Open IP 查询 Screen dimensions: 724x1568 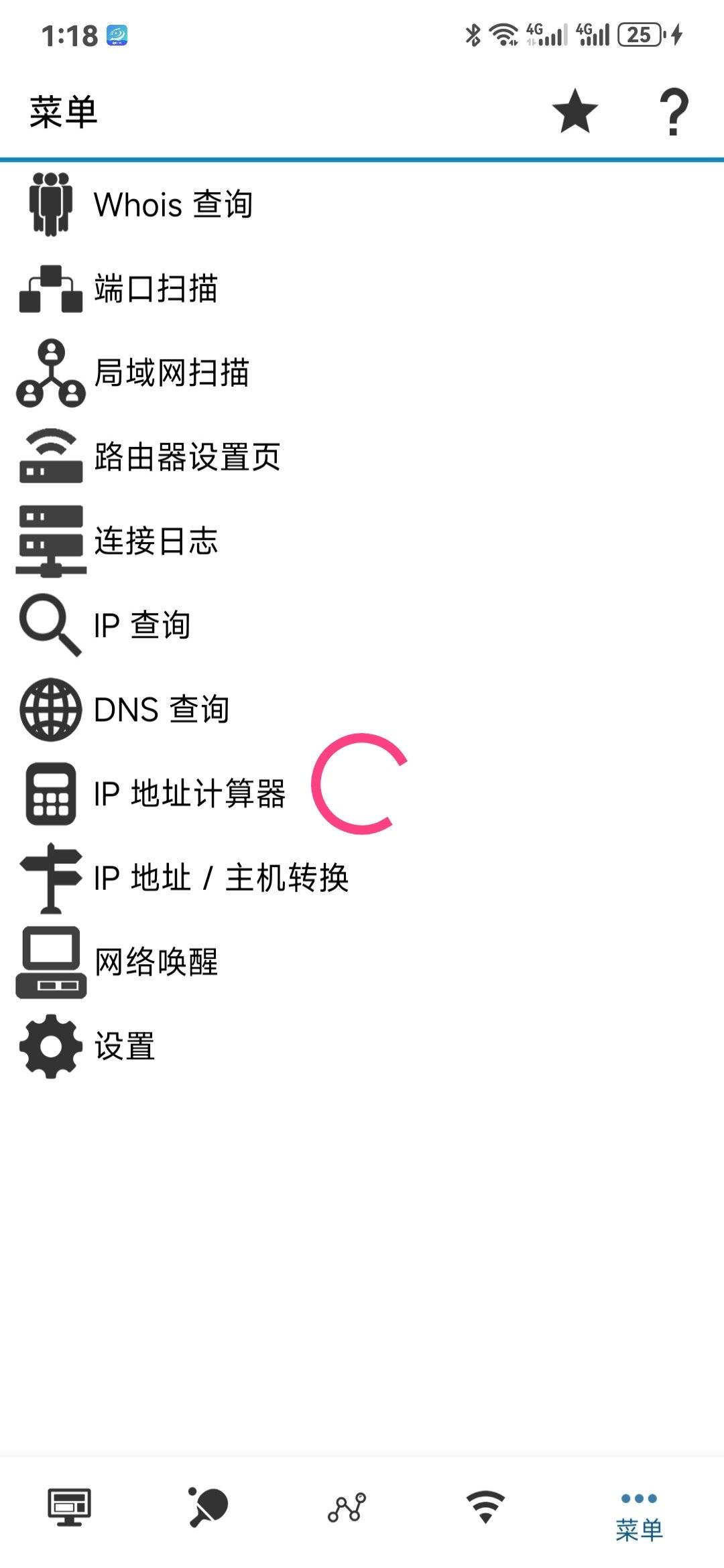[x=142, y=625]
